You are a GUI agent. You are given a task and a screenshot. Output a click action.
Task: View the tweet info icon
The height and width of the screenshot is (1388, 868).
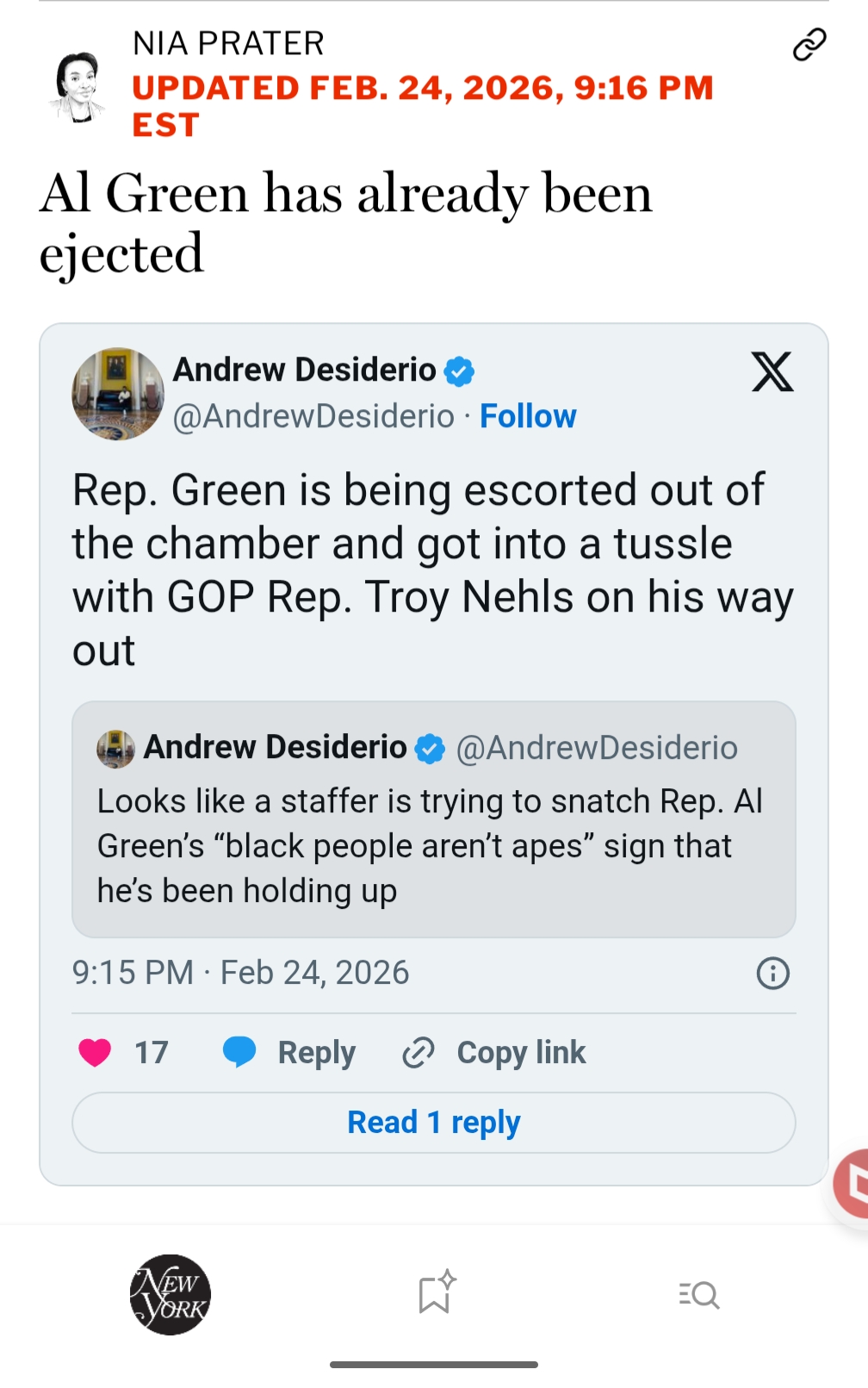772,974
